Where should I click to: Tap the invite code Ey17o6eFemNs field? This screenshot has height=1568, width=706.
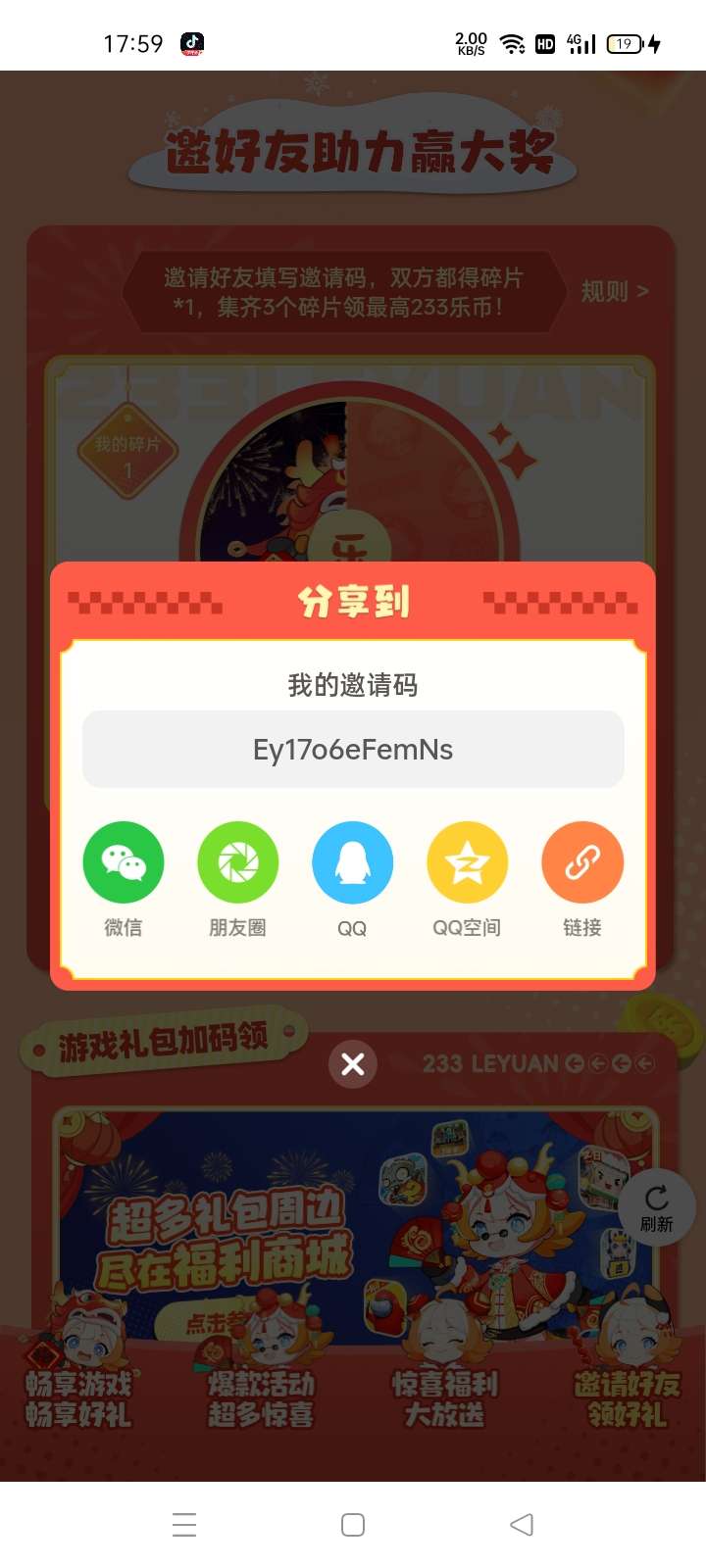(x=353, y=750)
